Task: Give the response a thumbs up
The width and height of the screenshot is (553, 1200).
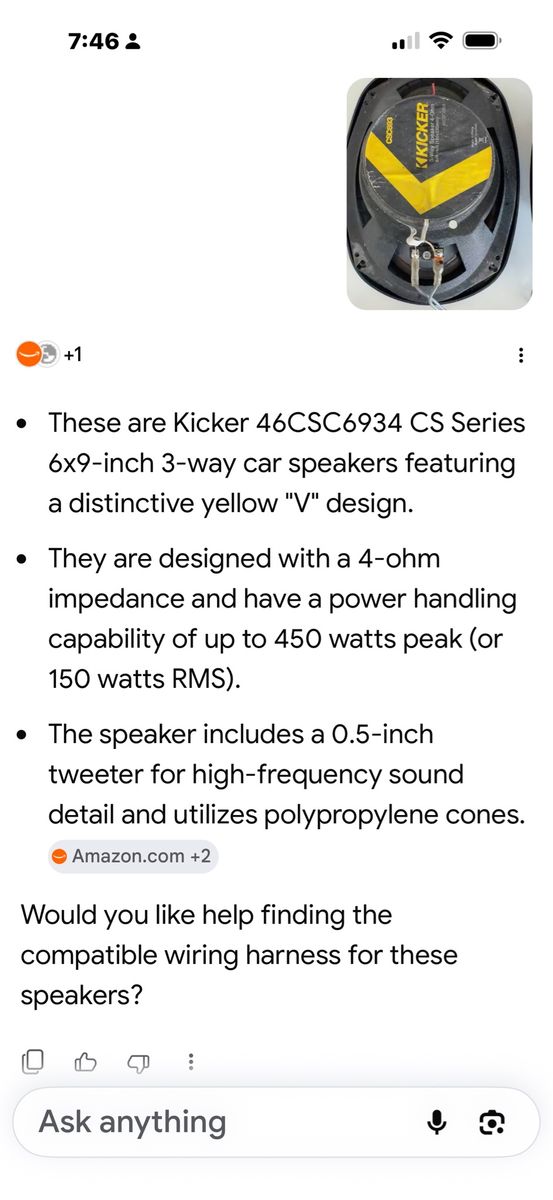Action: point(86,1061)
